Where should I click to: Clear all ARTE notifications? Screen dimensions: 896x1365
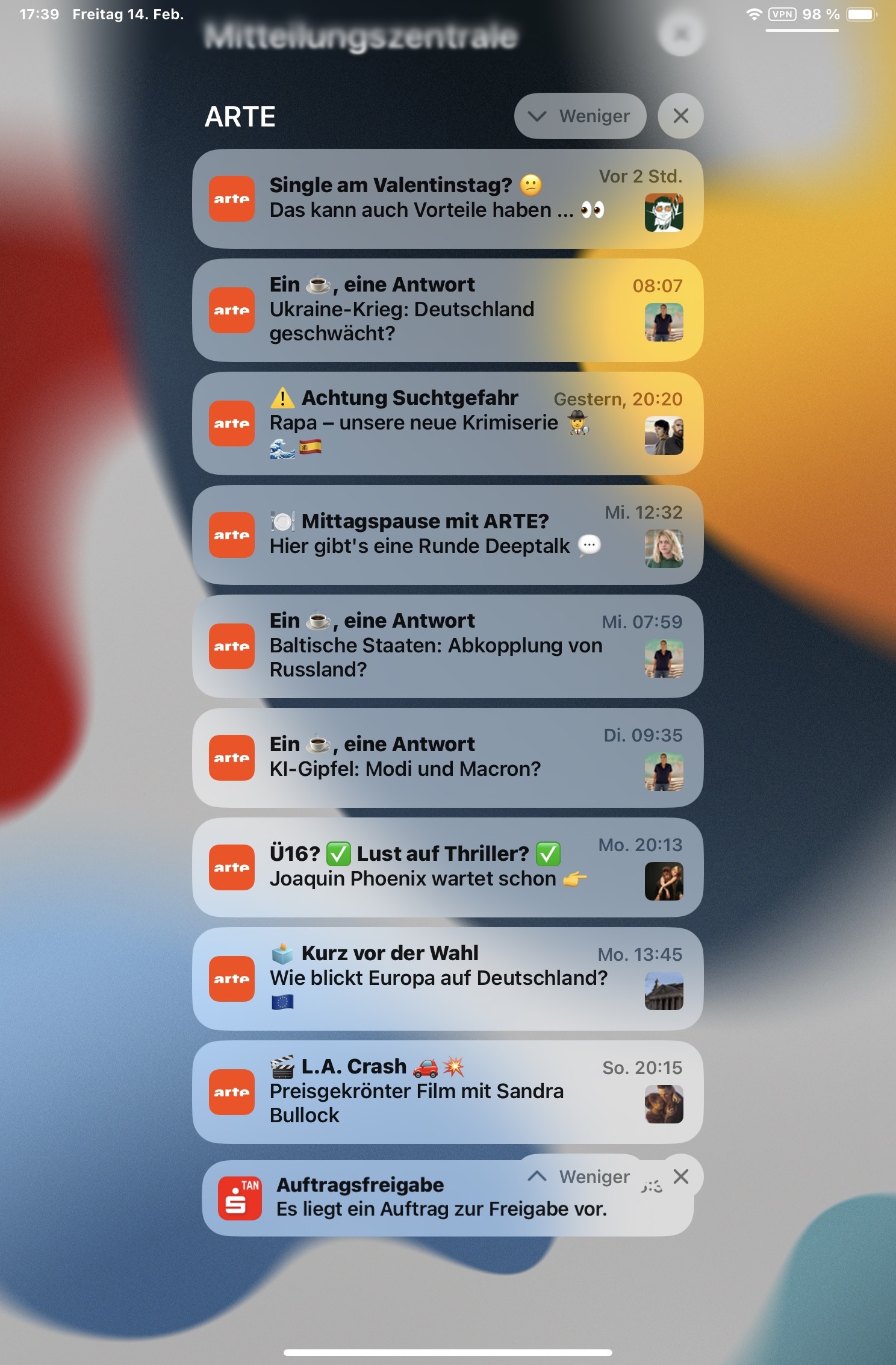pyautogui.click(x=680, y=116)
